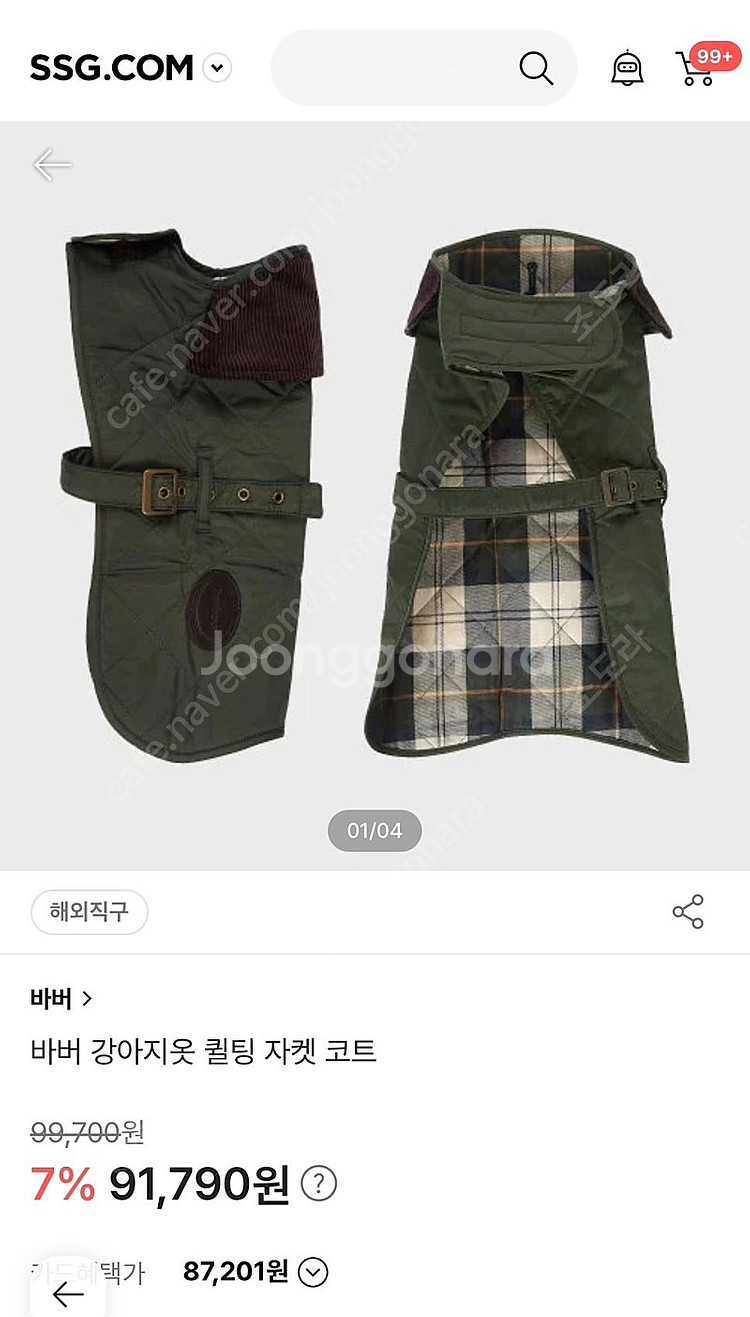Viewport: 750px width, 1317px height.
Task: Tap the magnifier search icon
Action: (x=536, y=68)
